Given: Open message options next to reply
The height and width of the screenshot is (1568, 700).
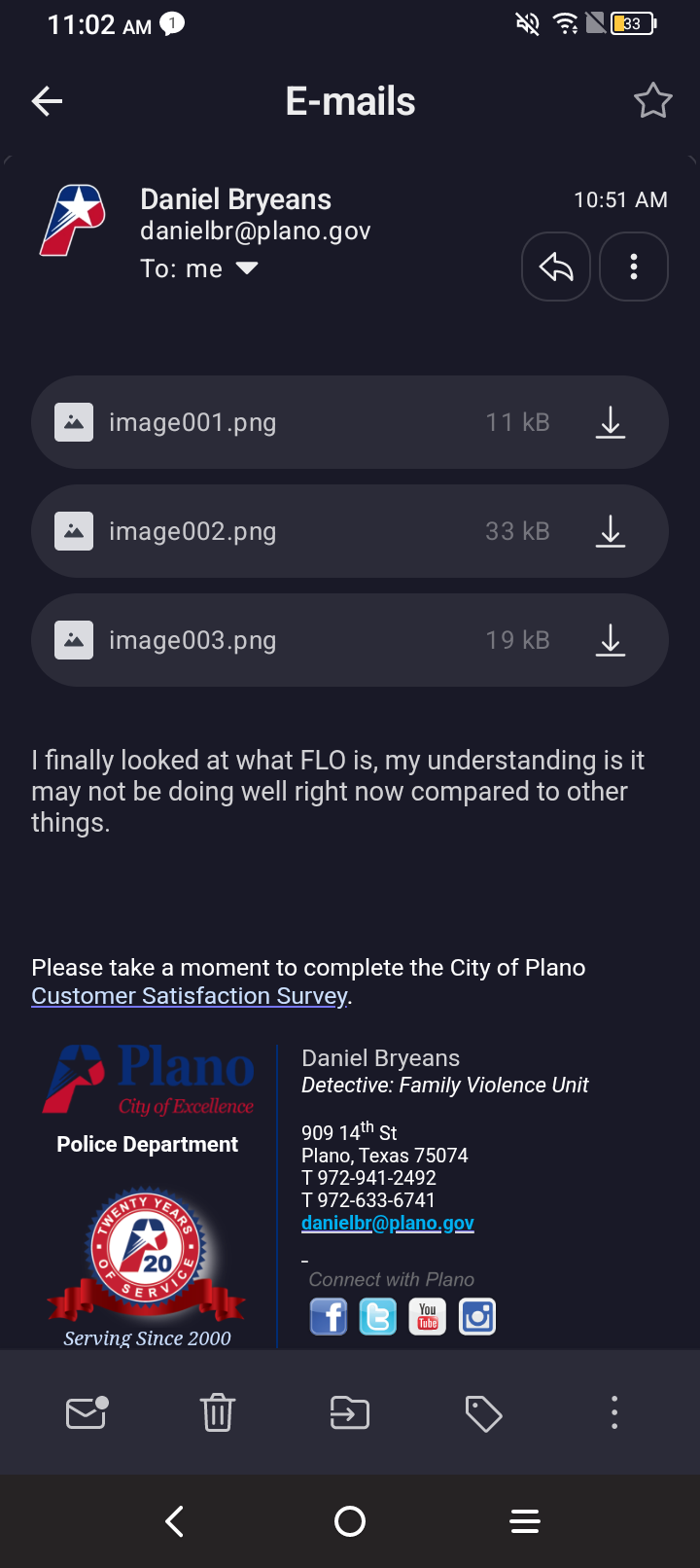Looking at the screenshot, I should [634, 267].
